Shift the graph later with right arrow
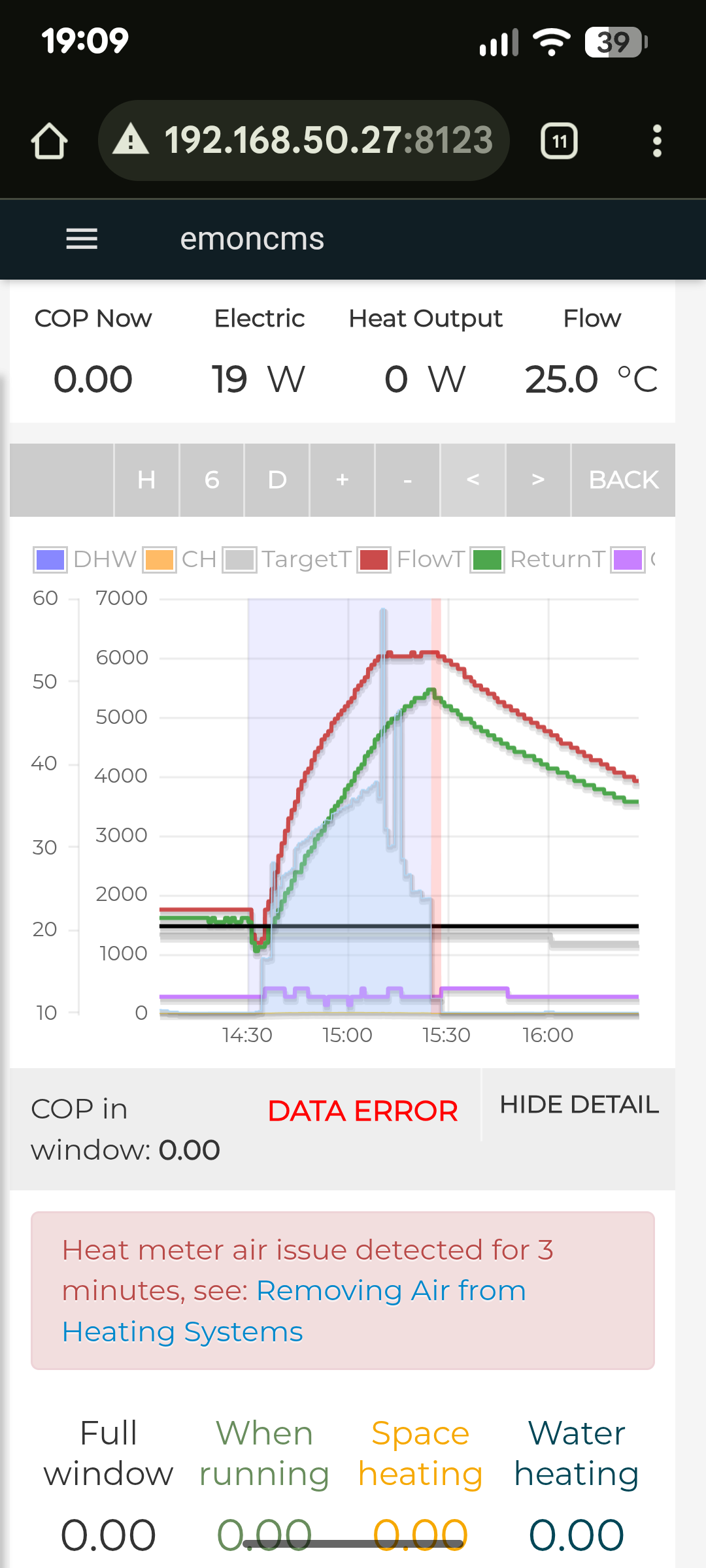The image size is (706, 1568). [x=538, y=480]
